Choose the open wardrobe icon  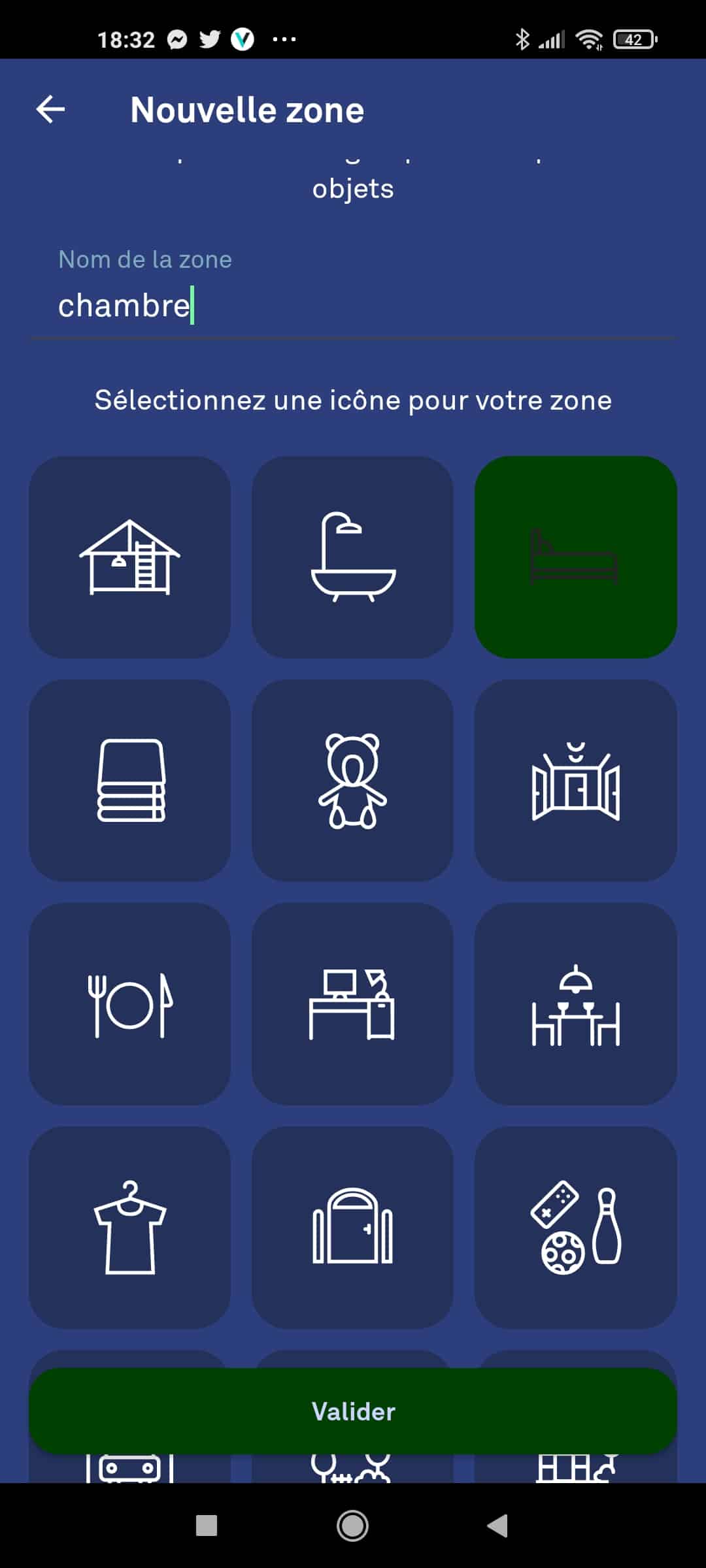[x=576, y=781]
